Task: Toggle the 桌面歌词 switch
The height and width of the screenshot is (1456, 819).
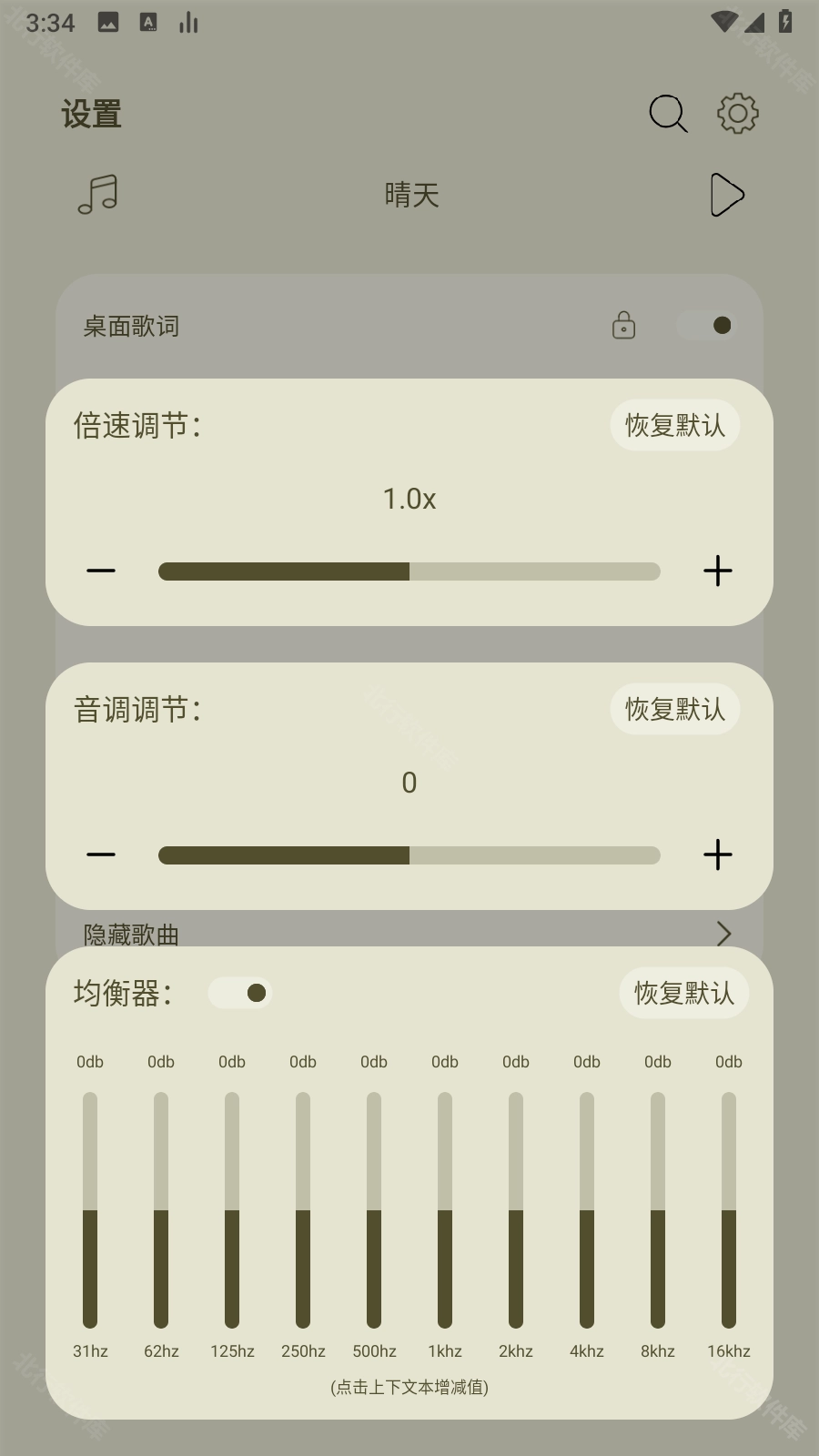Action: click(707, 326)
